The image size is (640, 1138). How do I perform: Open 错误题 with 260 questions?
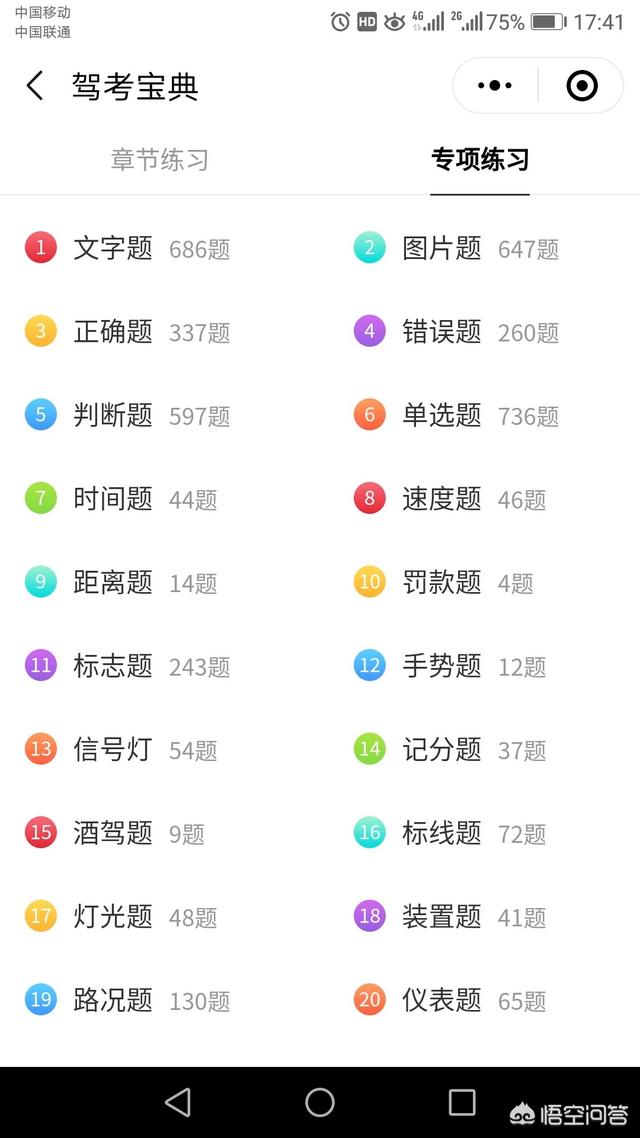point(456,332)
